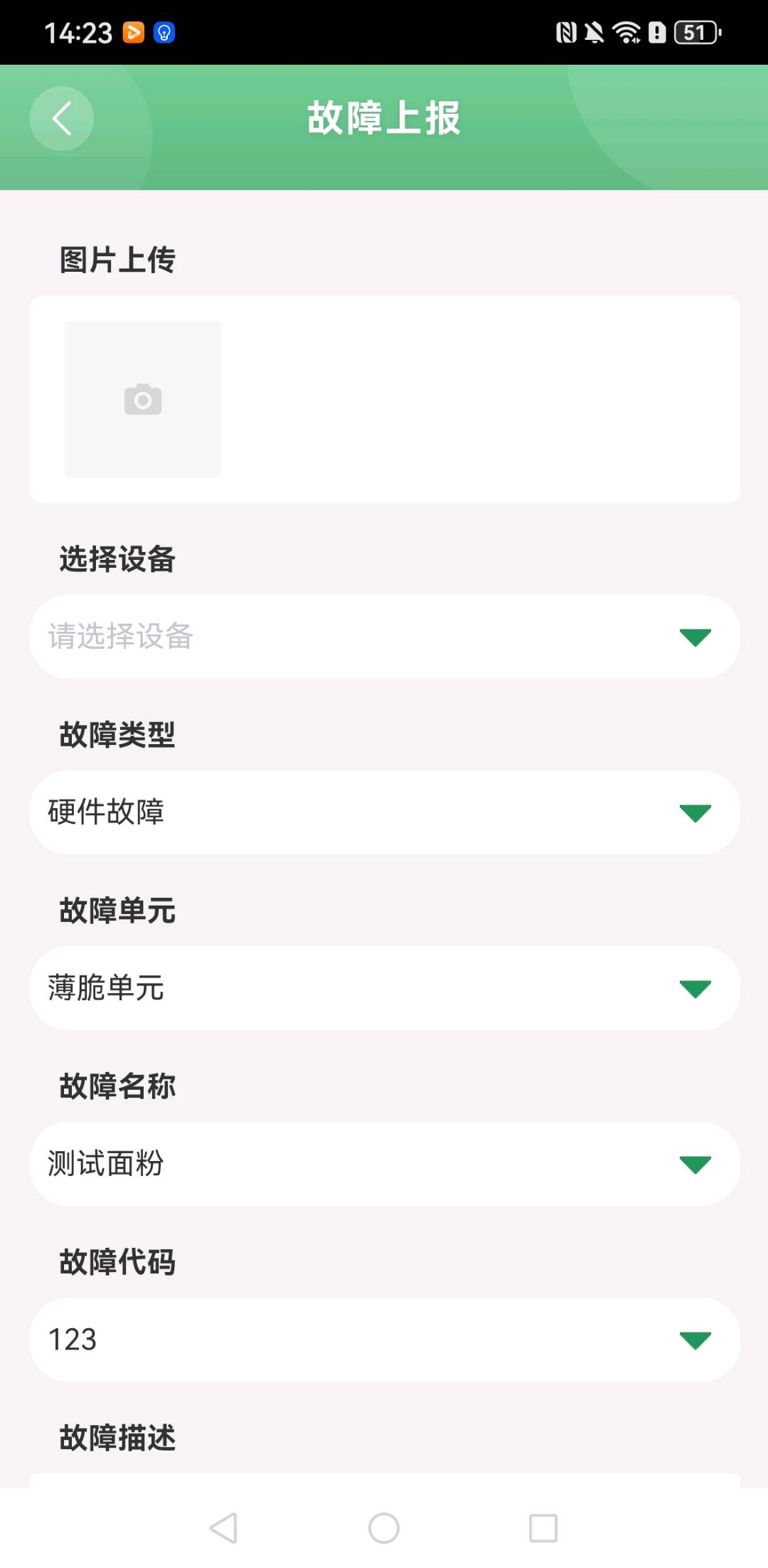
Task: Open the 请选择设备 device dropdown
Action: click(384, 637)
